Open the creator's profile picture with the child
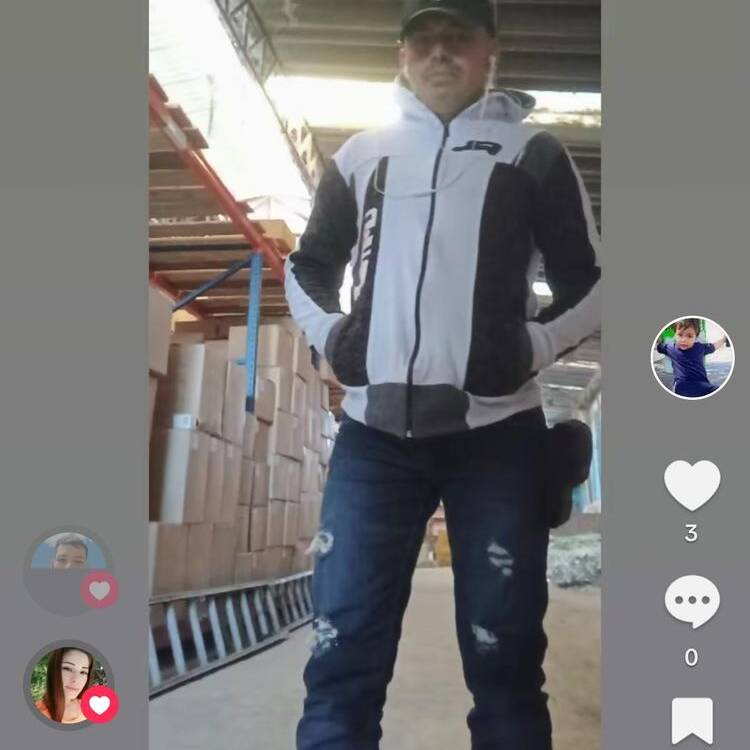Screen dimensions: 750x750 (x=693, y=358)
